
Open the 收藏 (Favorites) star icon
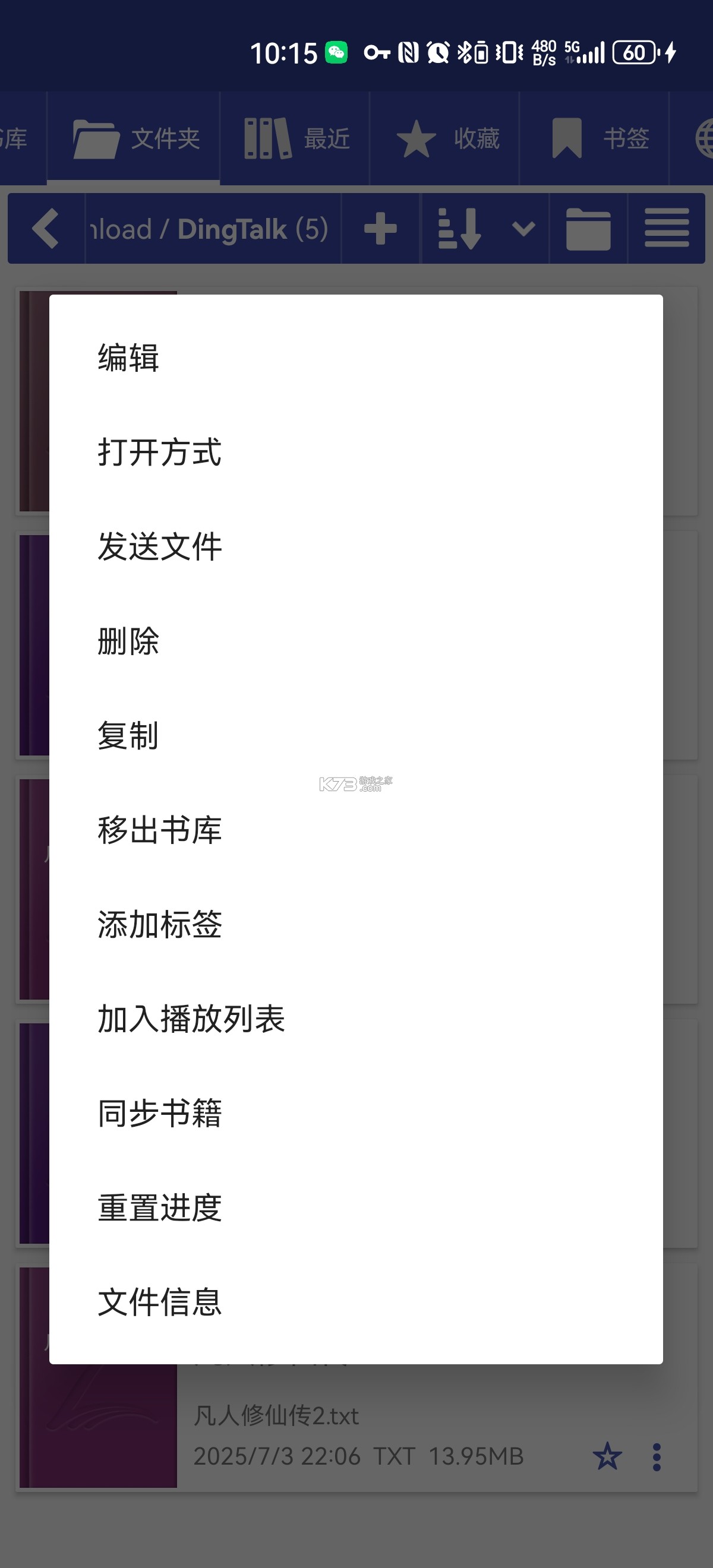416,139
